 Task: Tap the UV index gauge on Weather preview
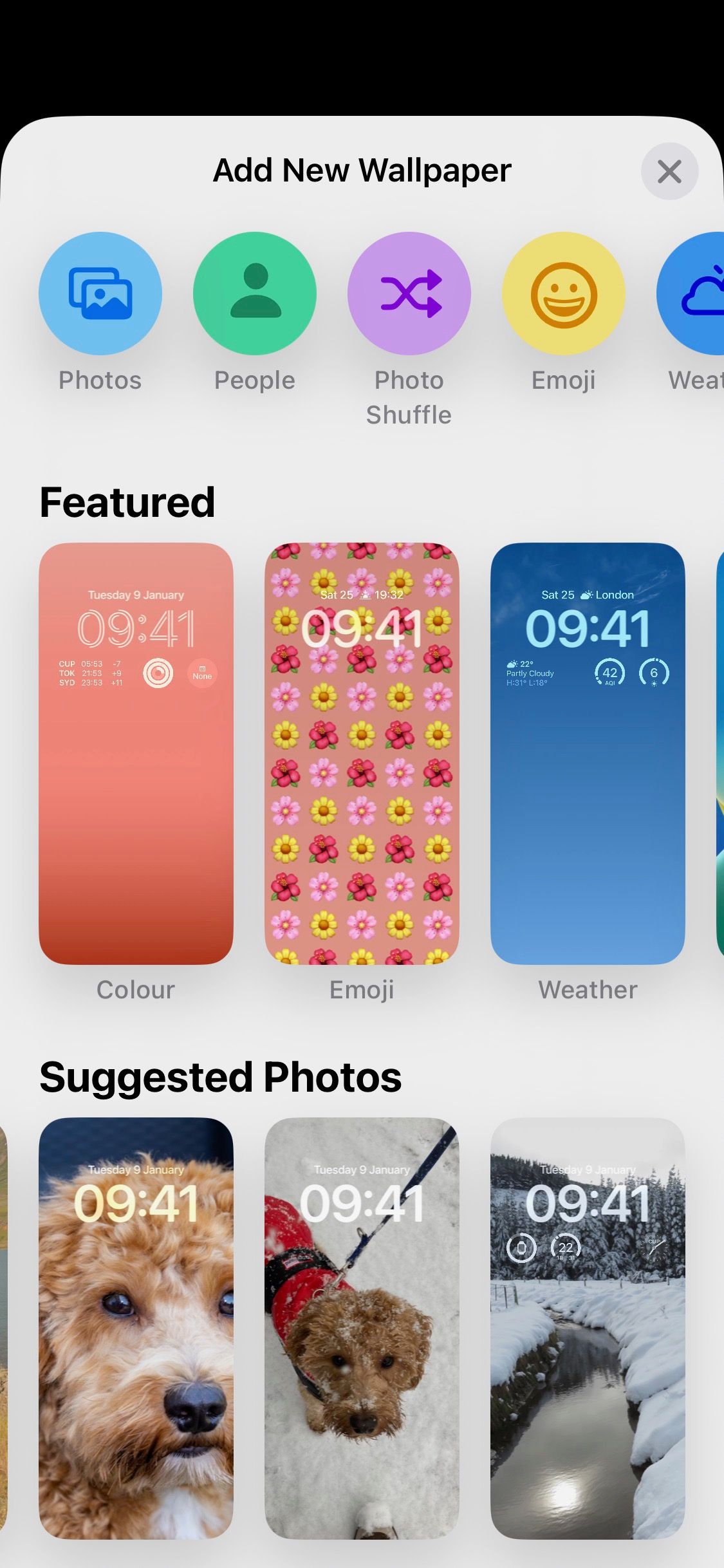point(654,672)
